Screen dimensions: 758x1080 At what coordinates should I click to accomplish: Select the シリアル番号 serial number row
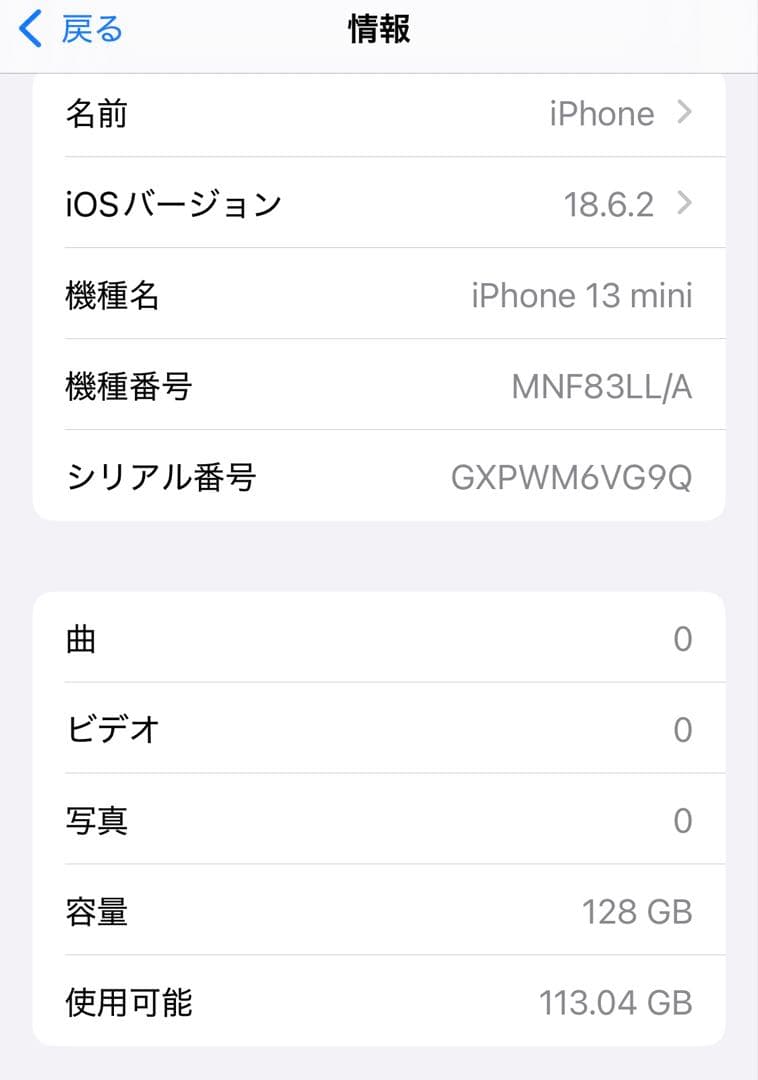[380, 477]
